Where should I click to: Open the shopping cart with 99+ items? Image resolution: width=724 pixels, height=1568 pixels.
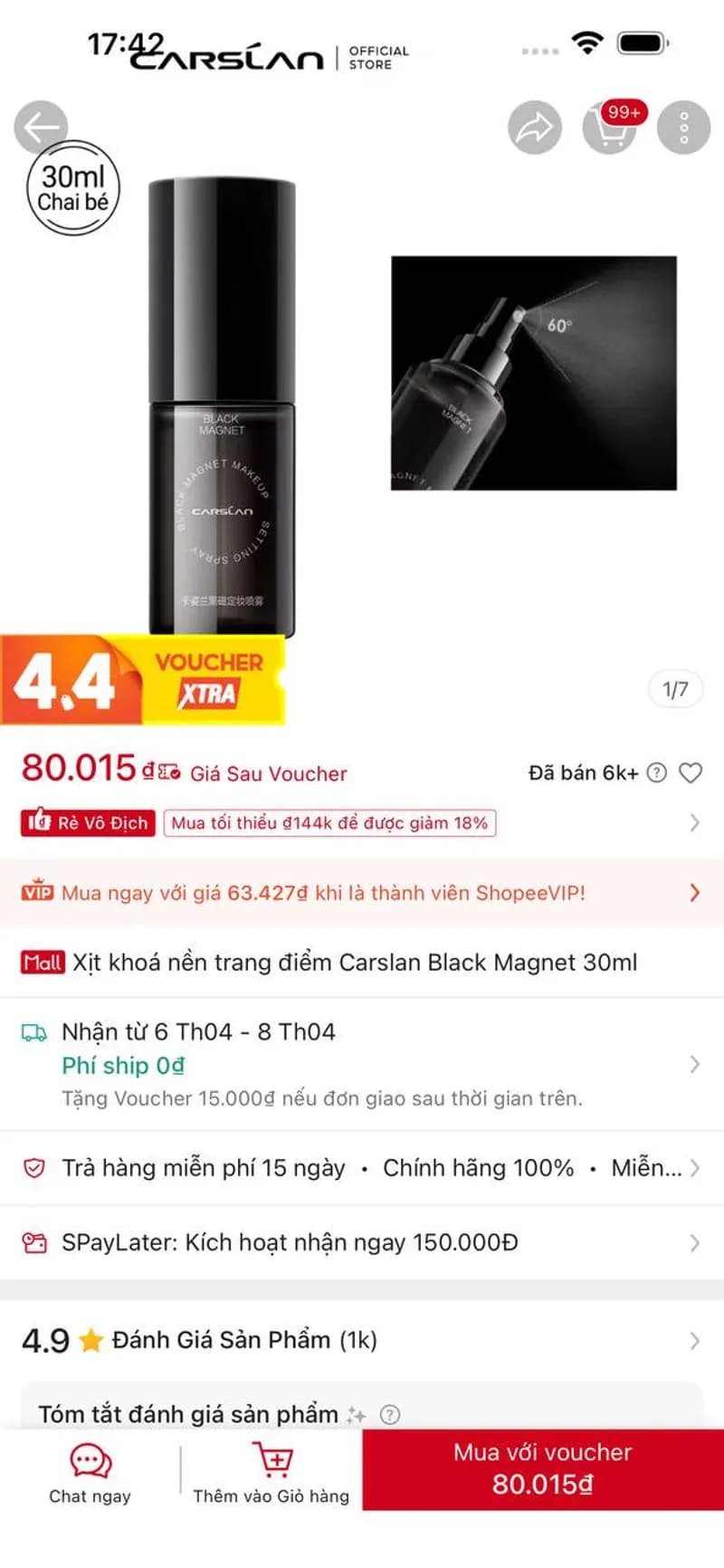612,129
